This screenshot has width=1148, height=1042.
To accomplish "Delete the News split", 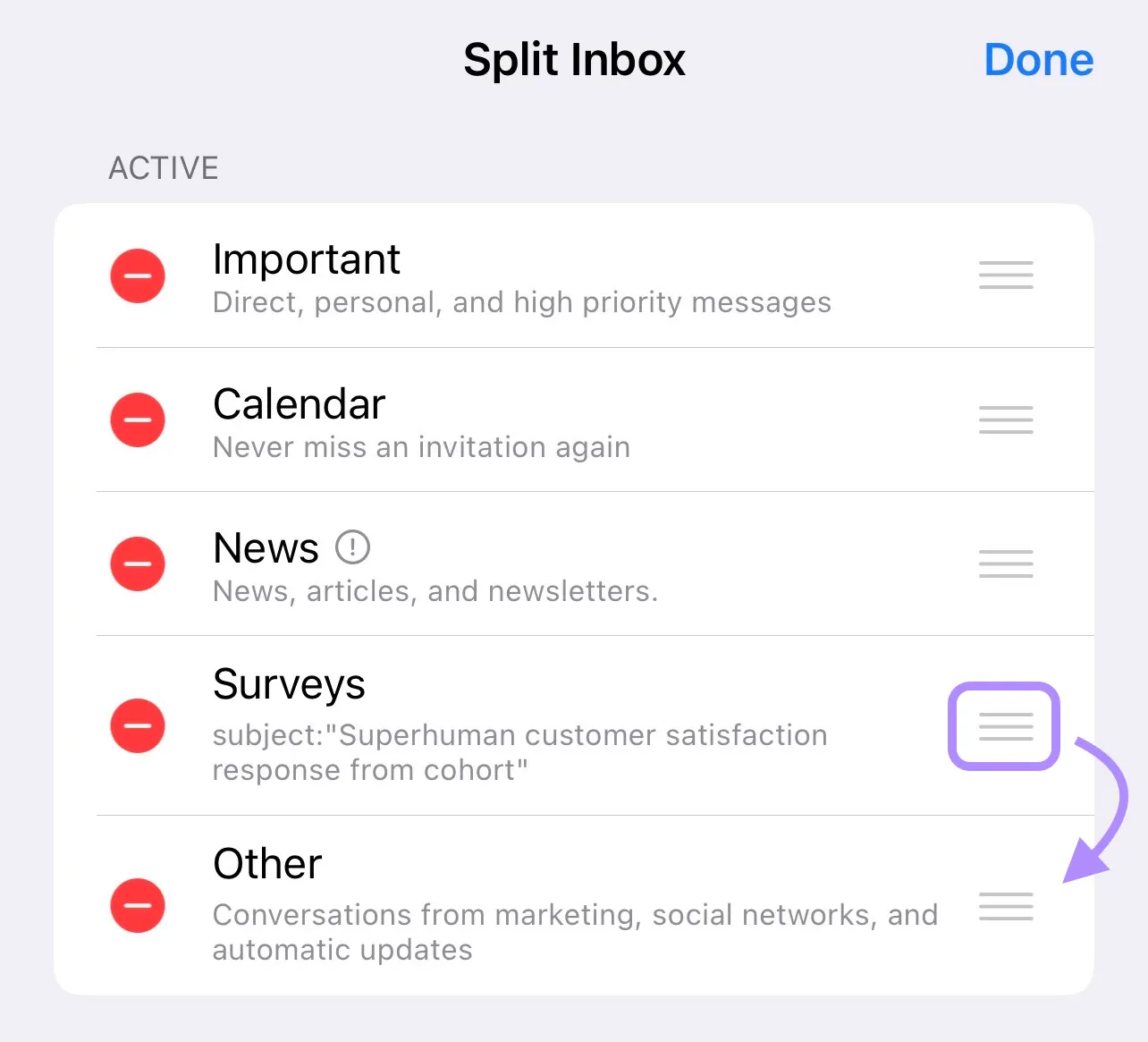I will [138, 563].
